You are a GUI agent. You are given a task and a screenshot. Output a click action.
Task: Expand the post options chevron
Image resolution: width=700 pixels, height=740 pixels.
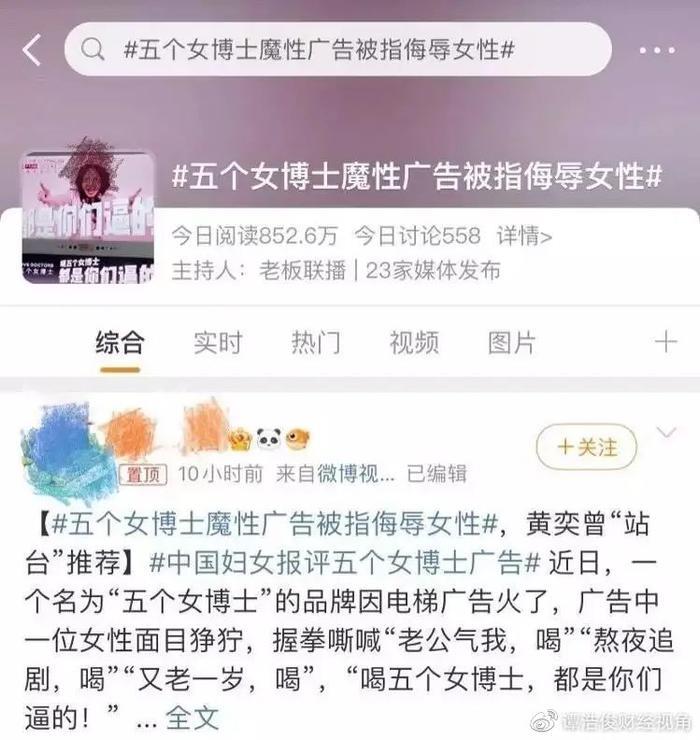click(666, 432)
